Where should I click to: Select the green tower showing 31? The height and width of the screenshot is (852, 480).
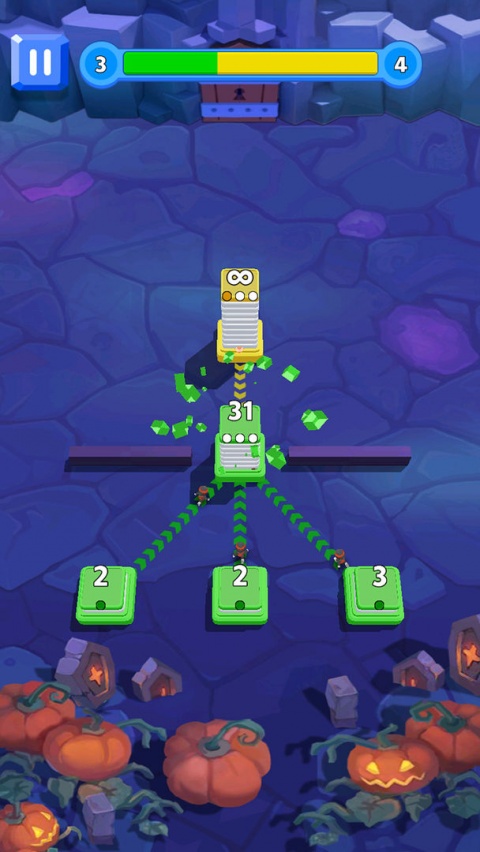240,443
